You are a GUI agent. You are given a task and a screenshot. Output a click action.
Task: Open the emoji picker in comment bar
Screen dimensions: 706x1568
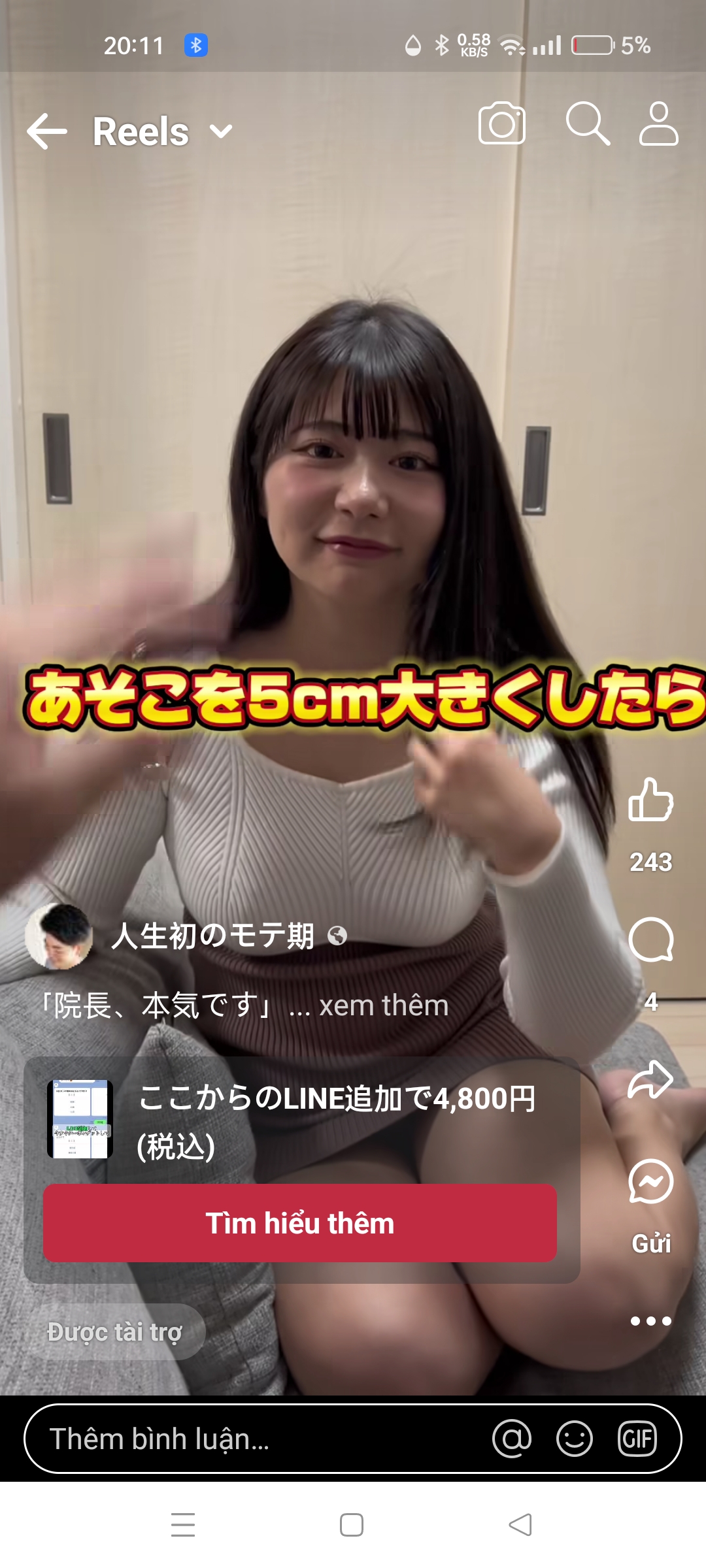575,1439
